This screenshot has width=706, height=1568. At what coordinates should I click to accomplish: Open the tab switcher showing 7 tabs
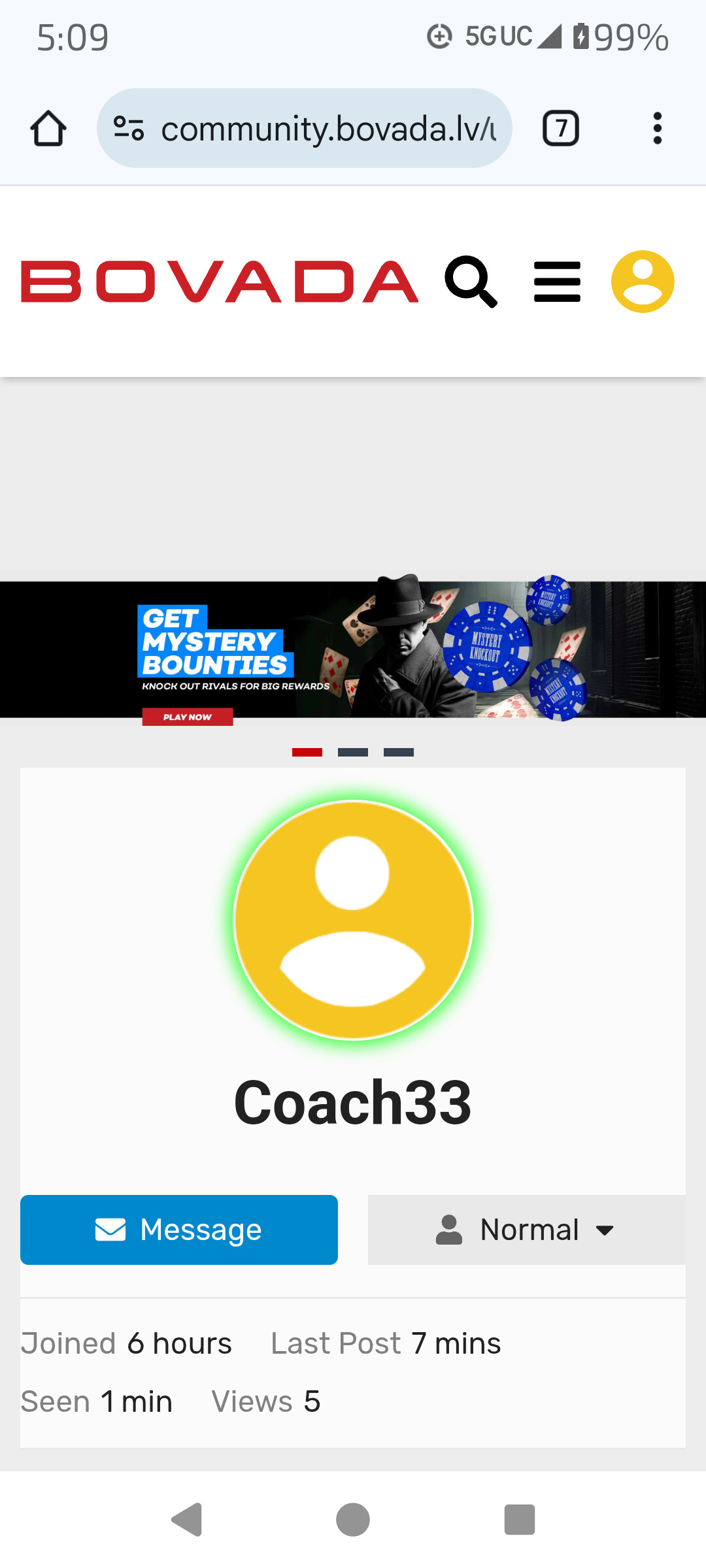coord(560,128)
